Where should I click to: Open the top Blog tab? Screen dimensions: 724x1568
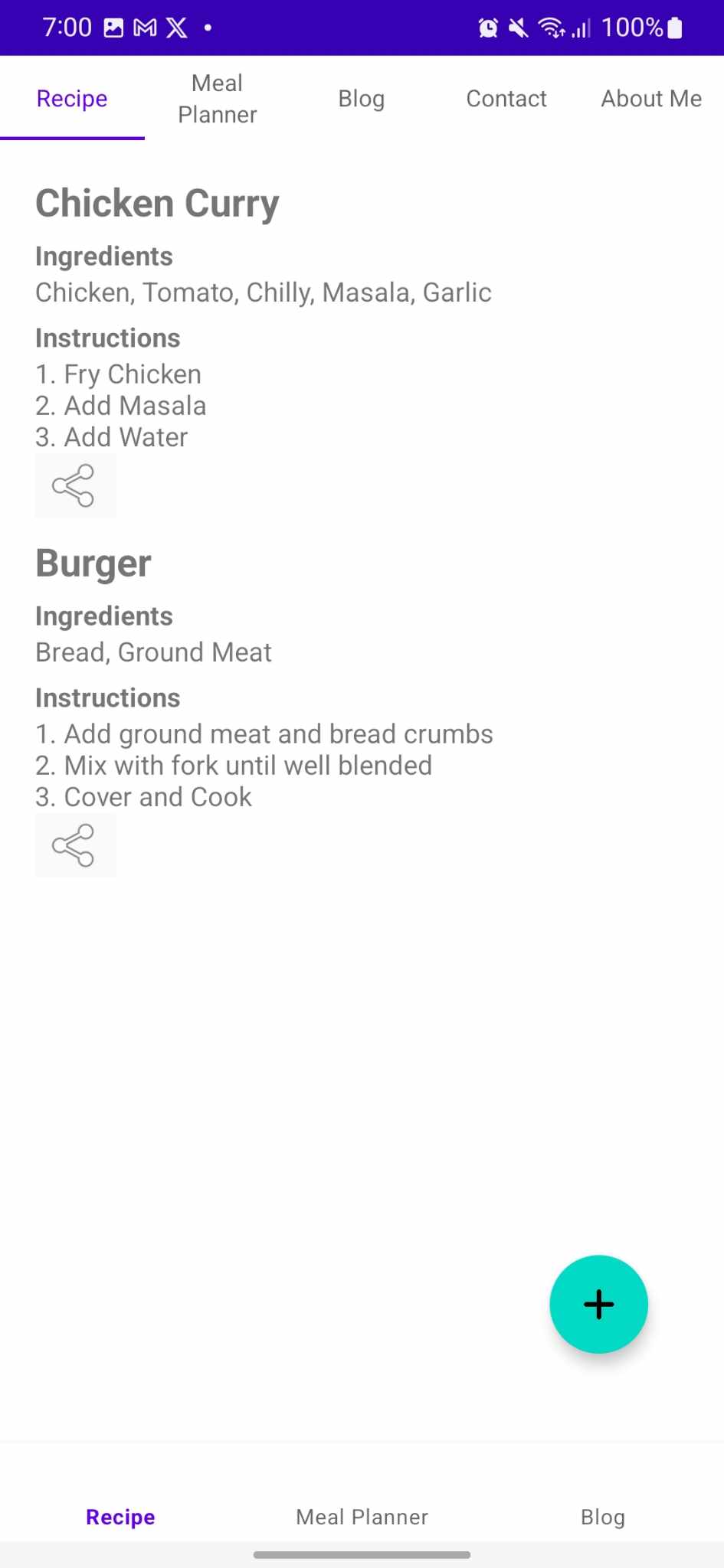[362, 99]
